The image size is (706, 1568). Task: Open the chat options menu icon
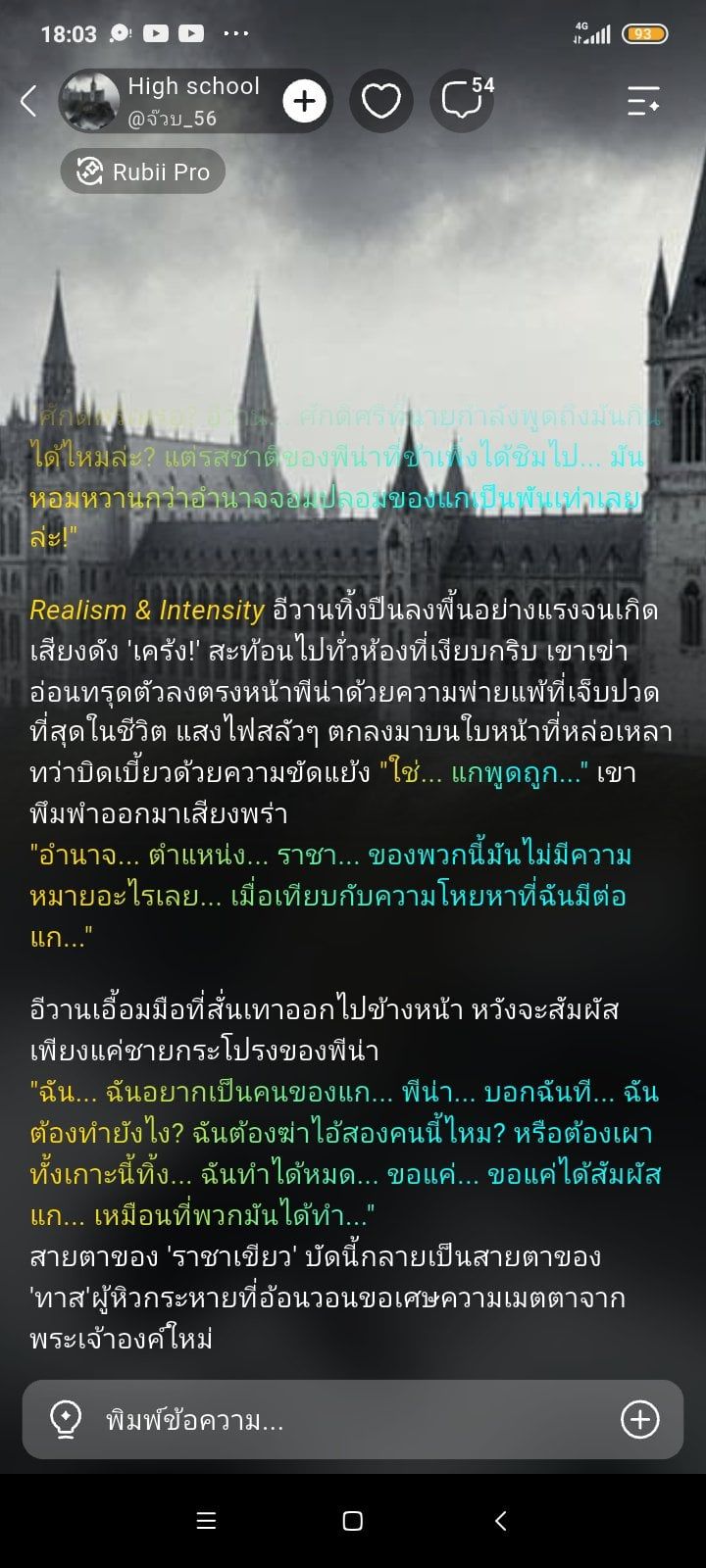(643, 101)
